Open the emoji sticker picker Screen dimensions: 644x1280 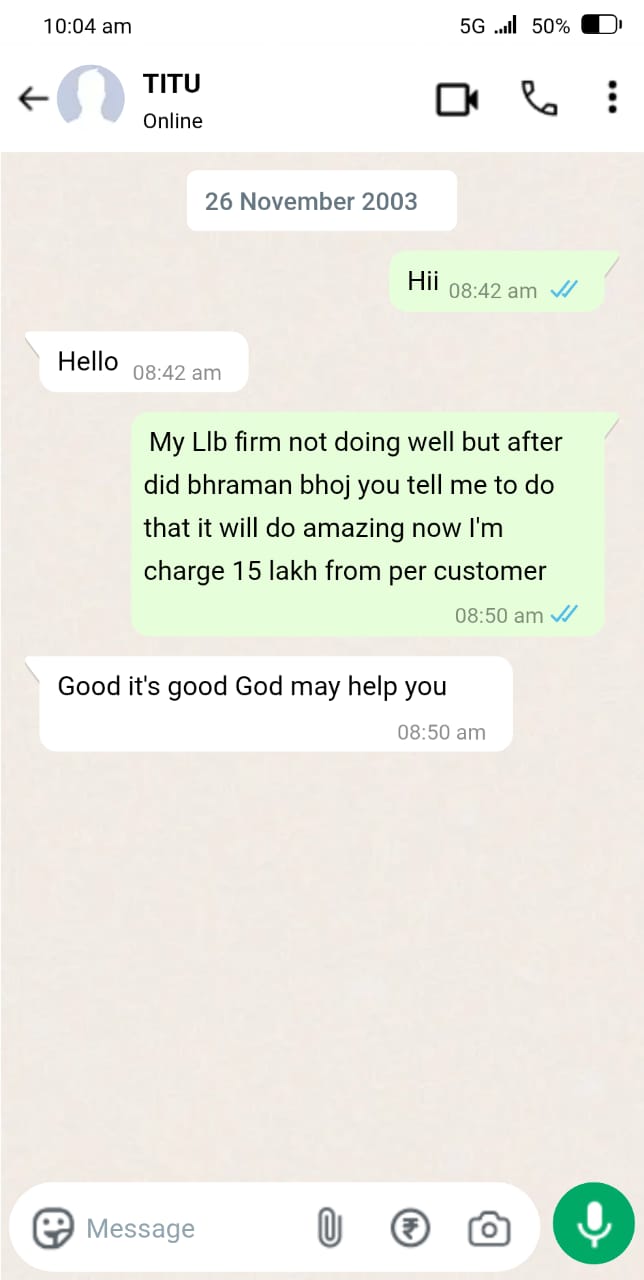click(x=53, y=1228)
